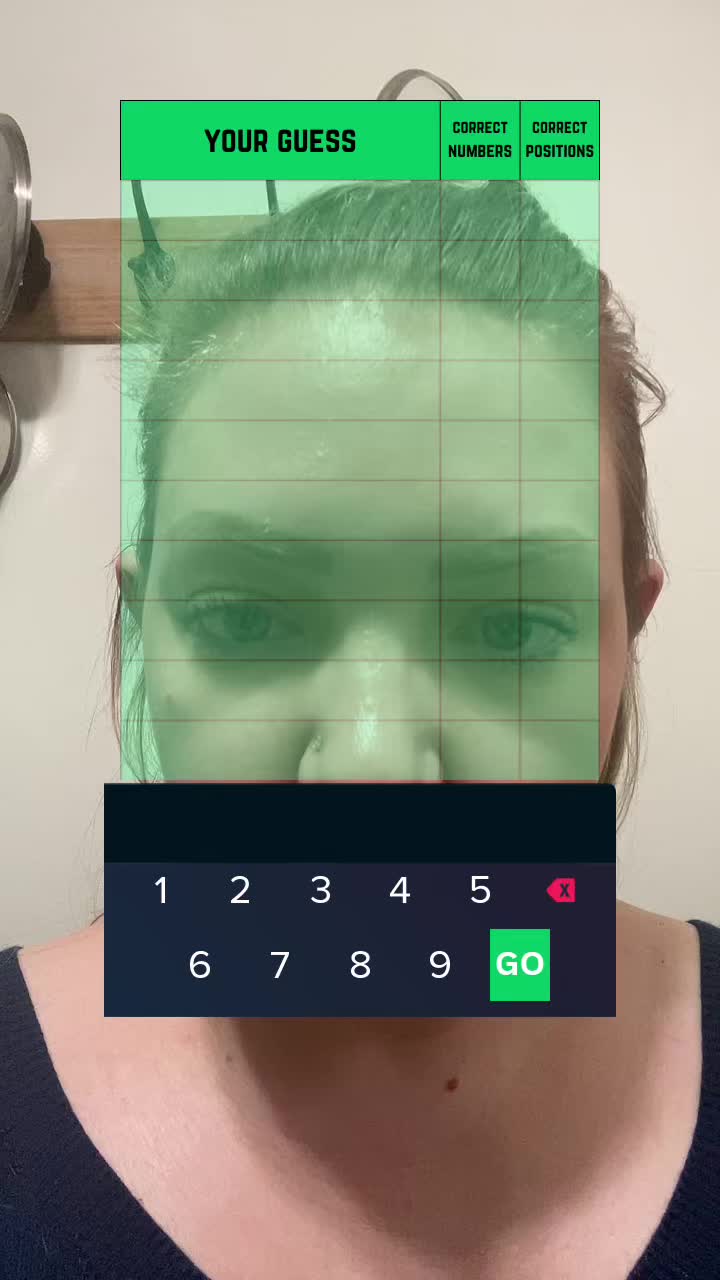720x1280 pixels.
Task: Submit the guess with GO
Action: [520, 965]
